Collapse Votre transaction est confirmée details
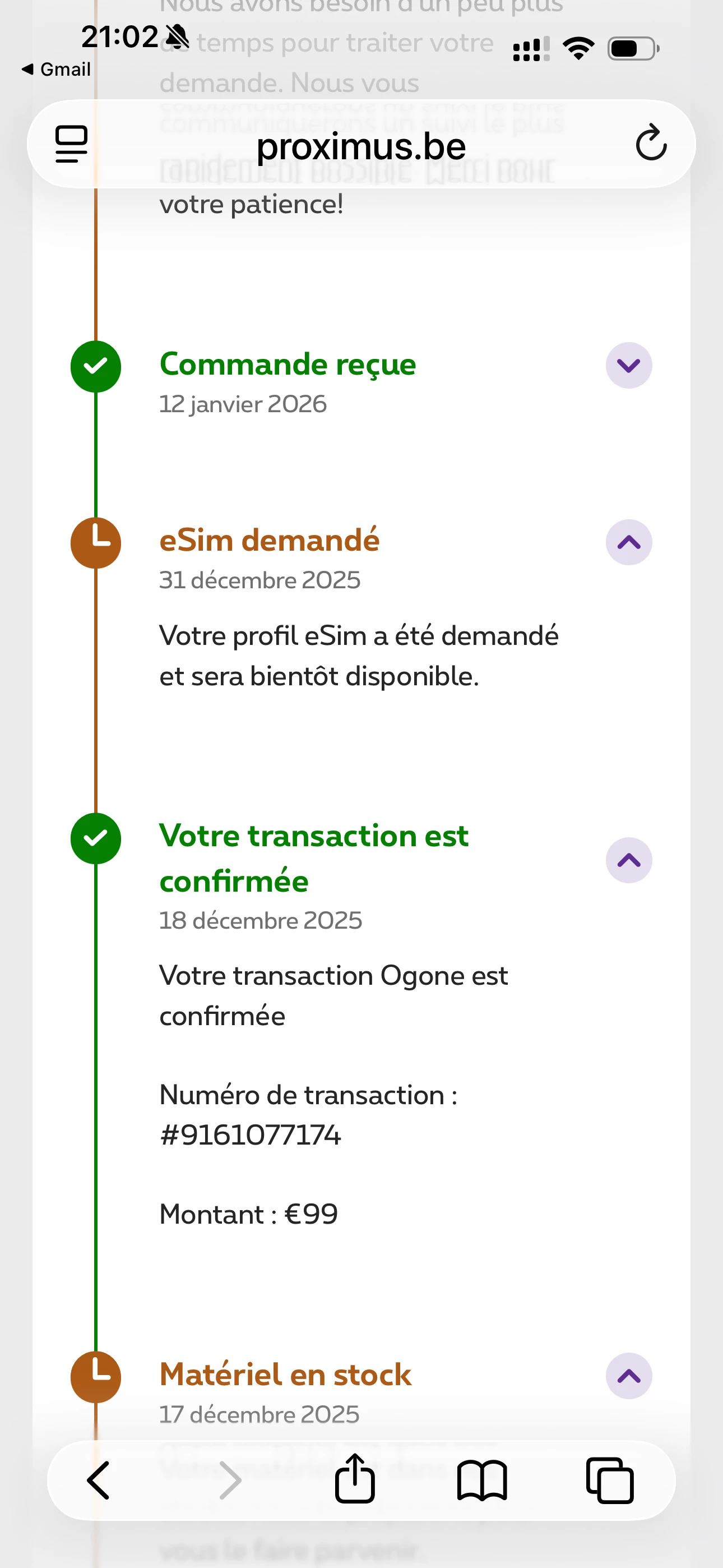 coord(629,860)
